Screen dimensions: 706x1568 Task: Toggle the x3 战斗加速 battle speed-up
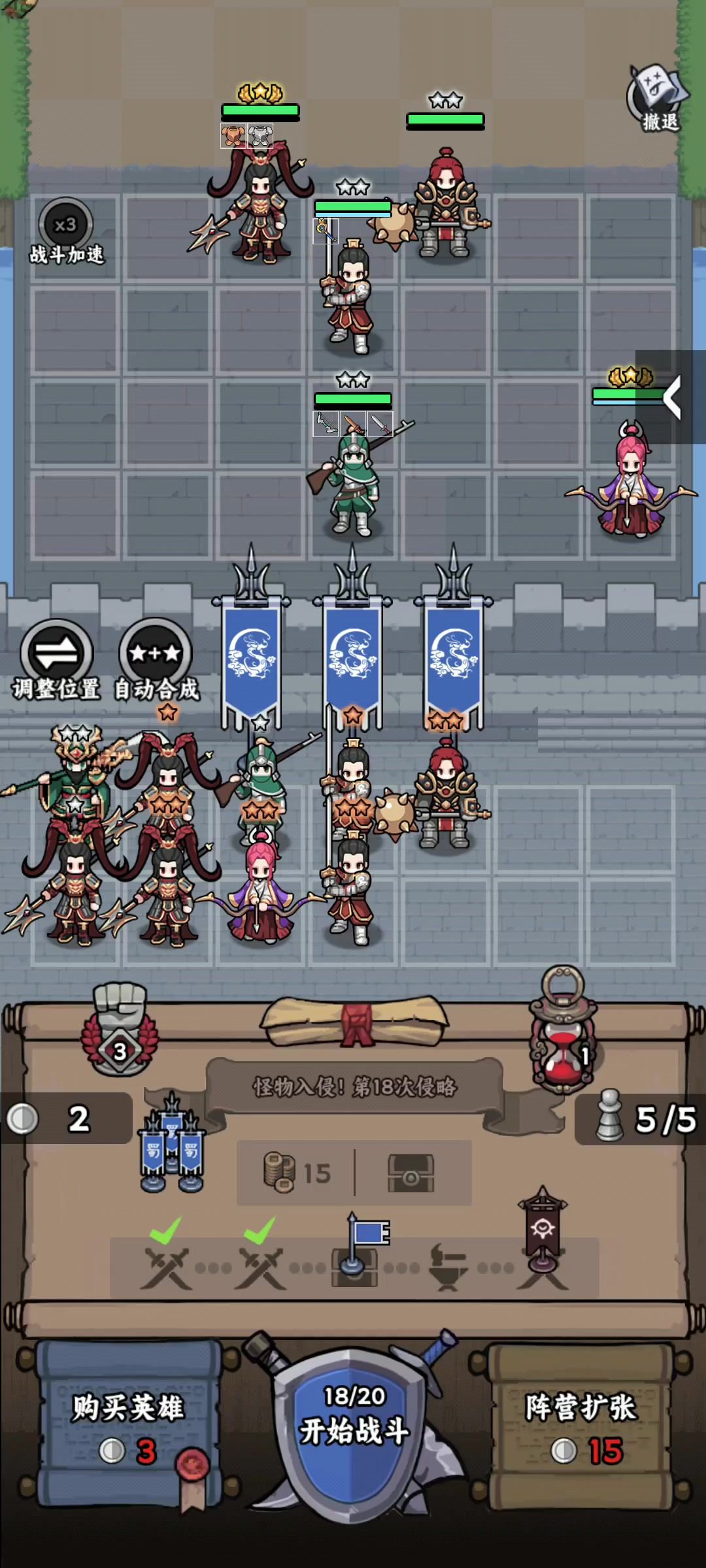click(66, 233)
